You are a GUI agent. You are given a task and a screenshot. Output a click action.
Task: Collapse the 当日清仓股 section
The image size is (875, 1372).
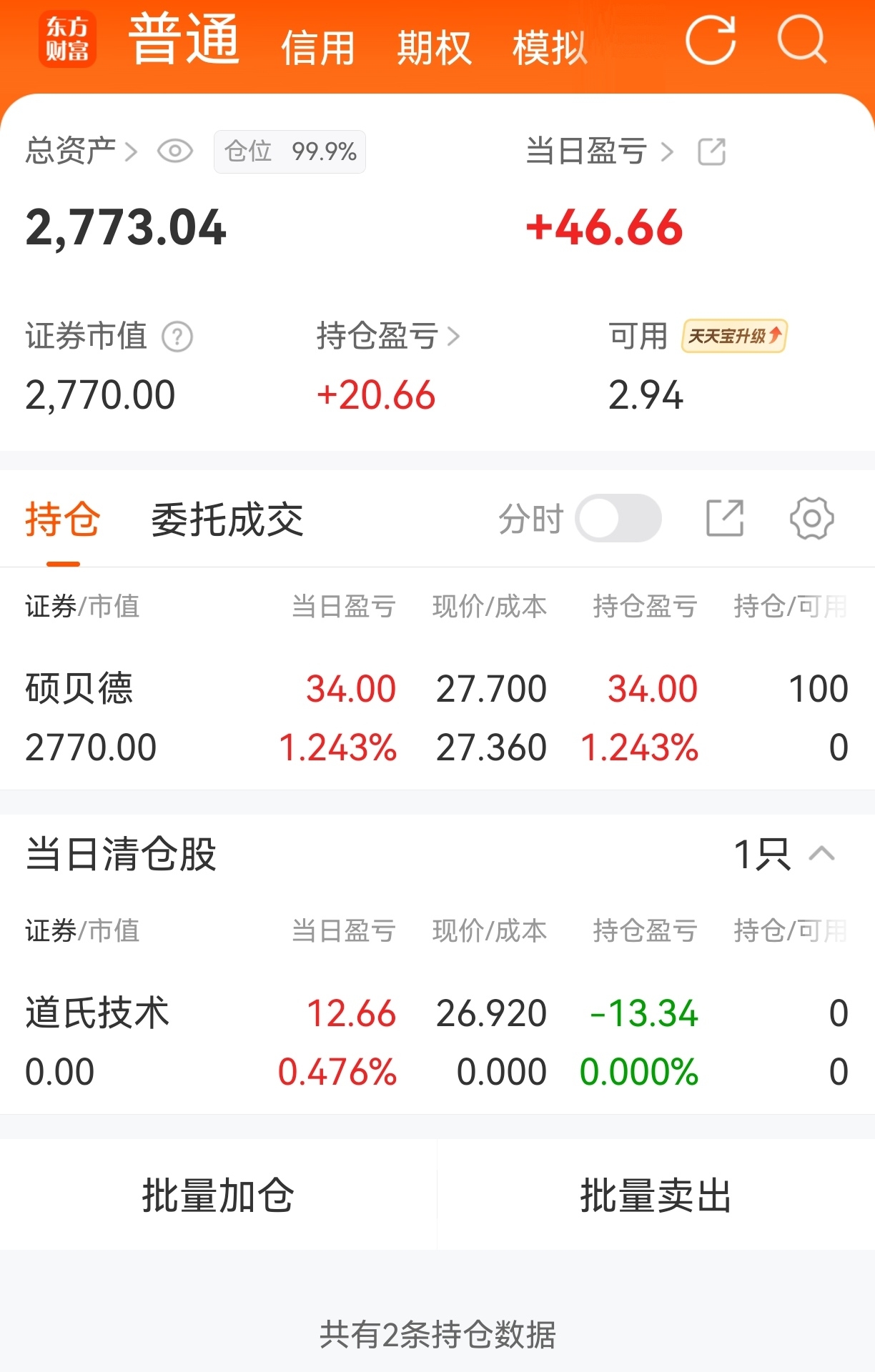click(822, 853)
